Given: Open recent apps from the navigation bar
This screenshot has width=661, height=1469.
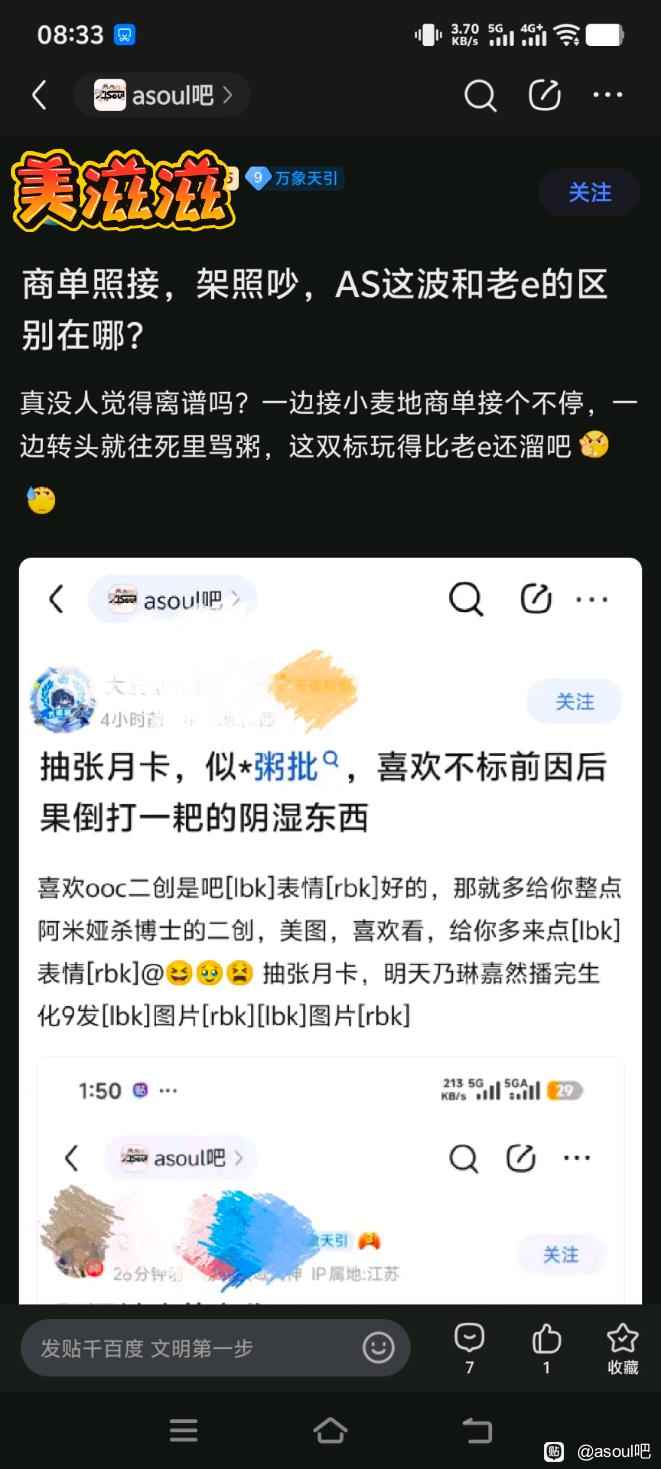Looking at the screenshot, I should point(184,1430).
